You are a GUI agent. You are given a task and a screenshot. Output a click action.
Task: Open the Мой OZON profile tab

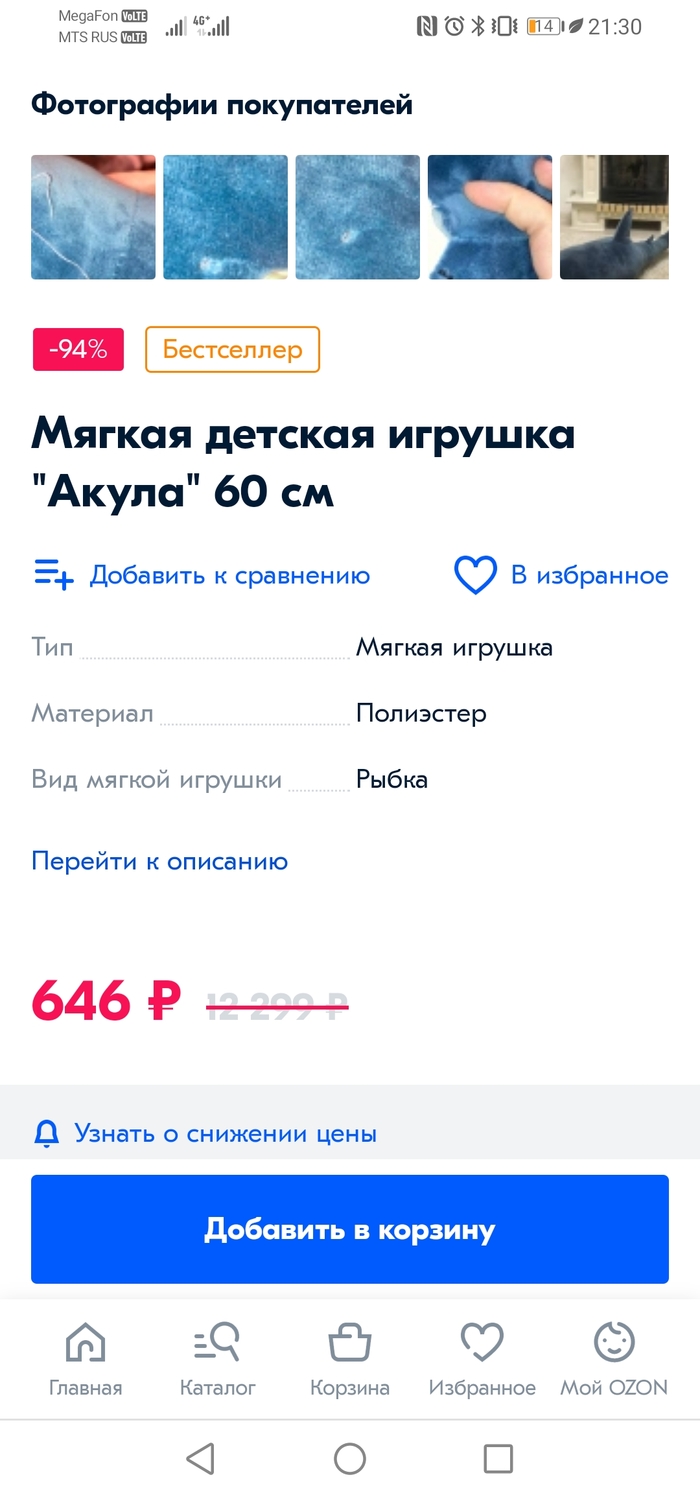[613, 1357]
